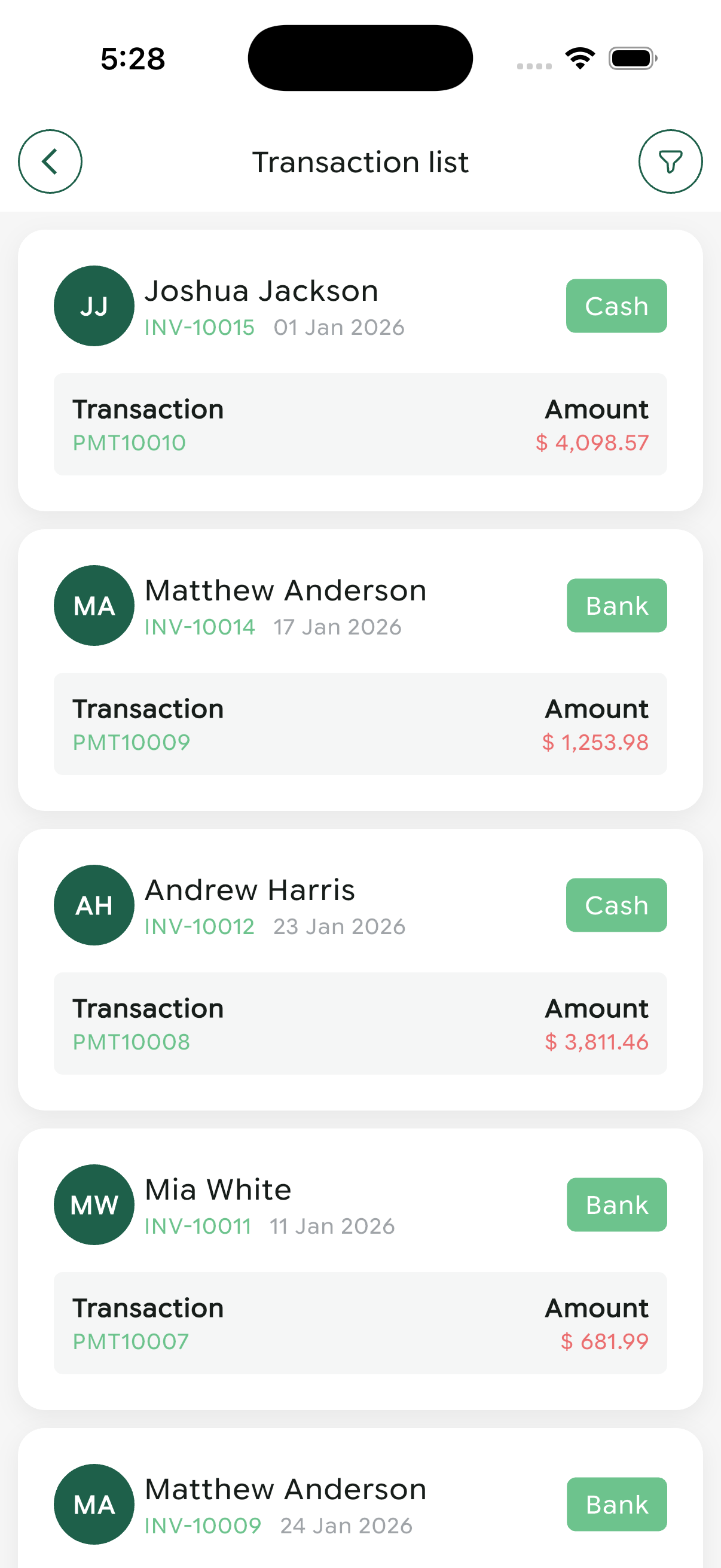This screenshot has width=721, height=1568.
Task: Select the Bank badge on Matthew Anderson's card
Action: (x=616, y=605)
